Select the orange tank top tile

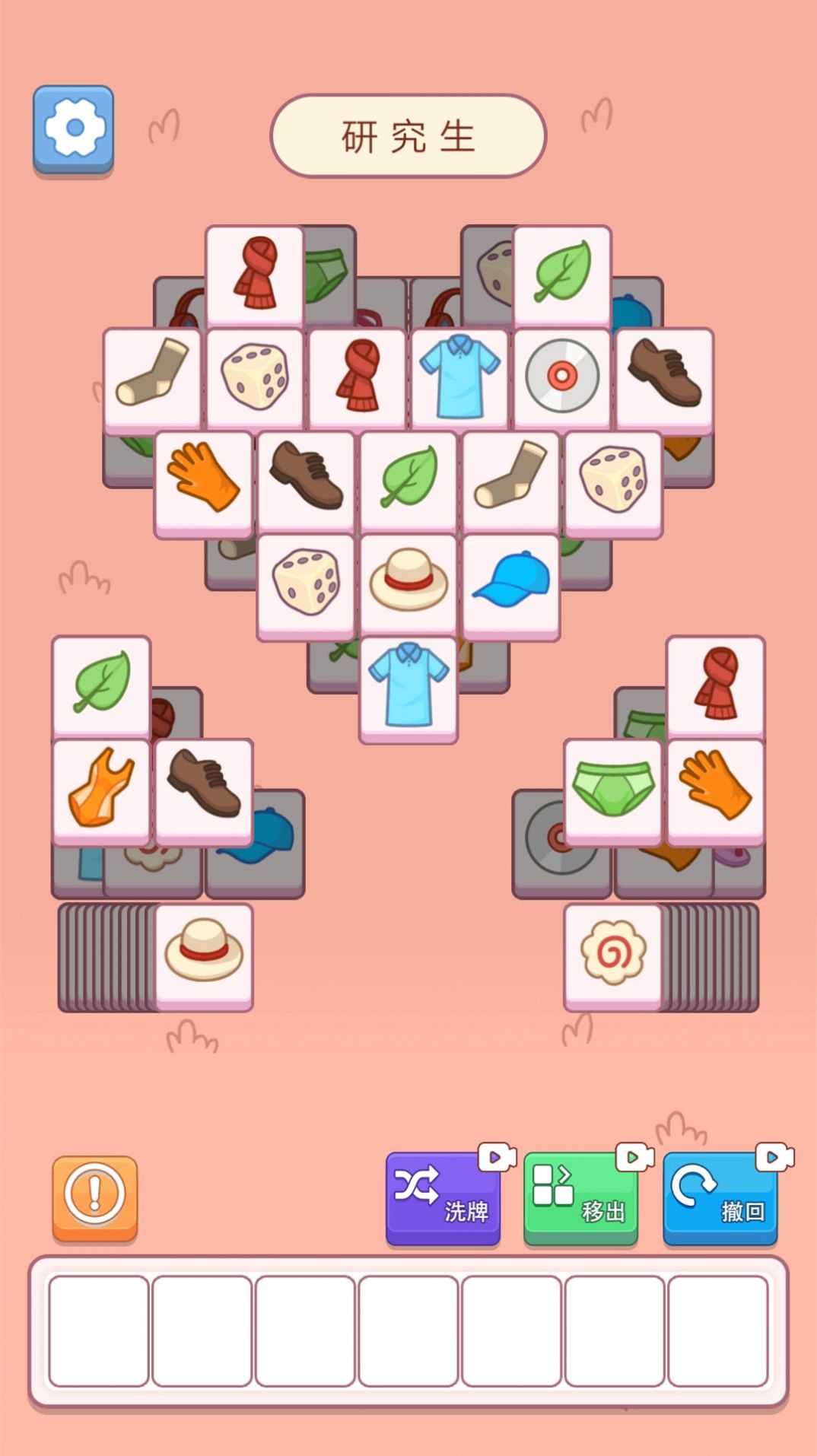101,790
